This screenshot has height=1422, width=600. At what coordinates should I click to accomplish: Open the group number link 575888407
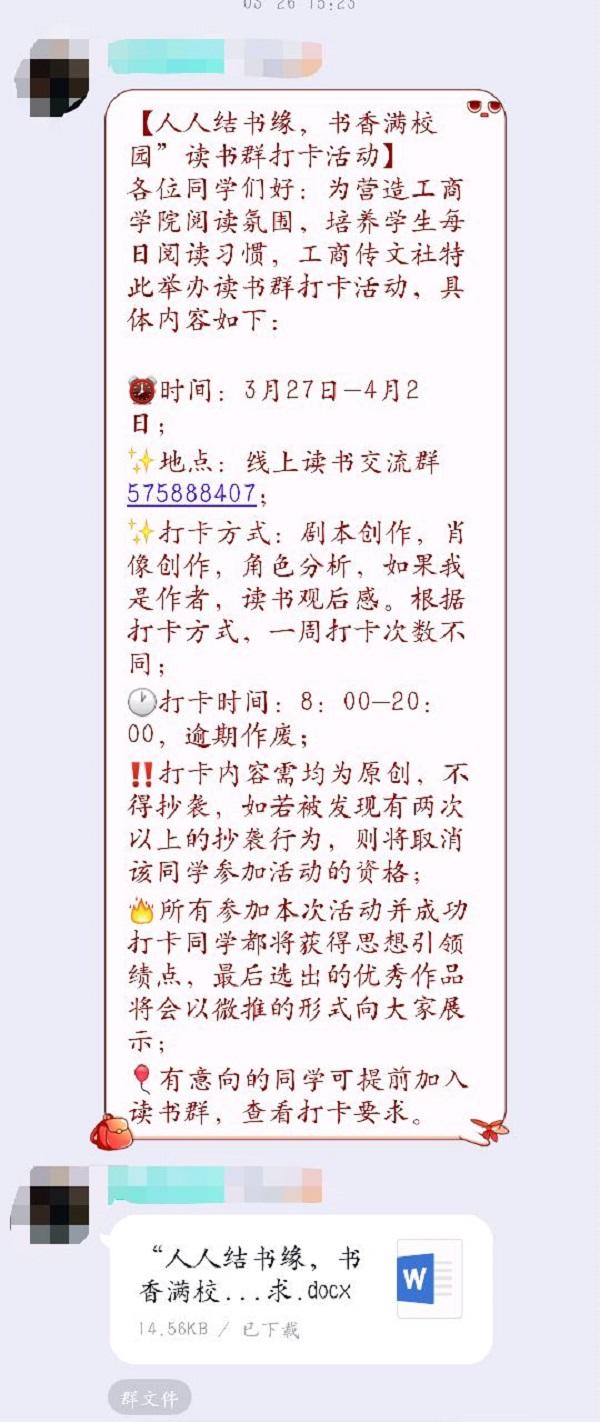click(191, 494)
